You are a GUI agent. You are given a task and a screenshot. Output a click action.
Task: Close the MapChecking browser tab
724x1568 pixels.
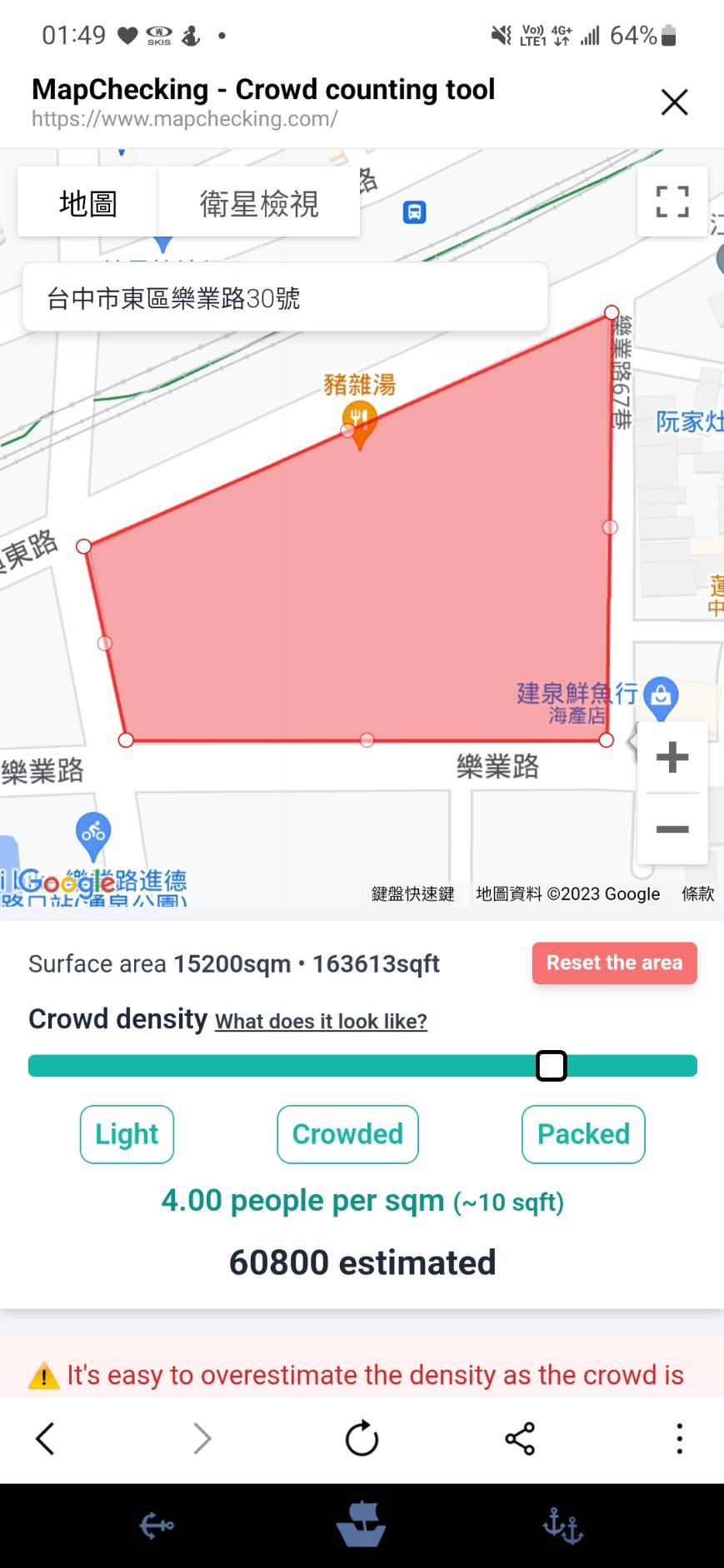pyautogui.click(x=674, y=102)
